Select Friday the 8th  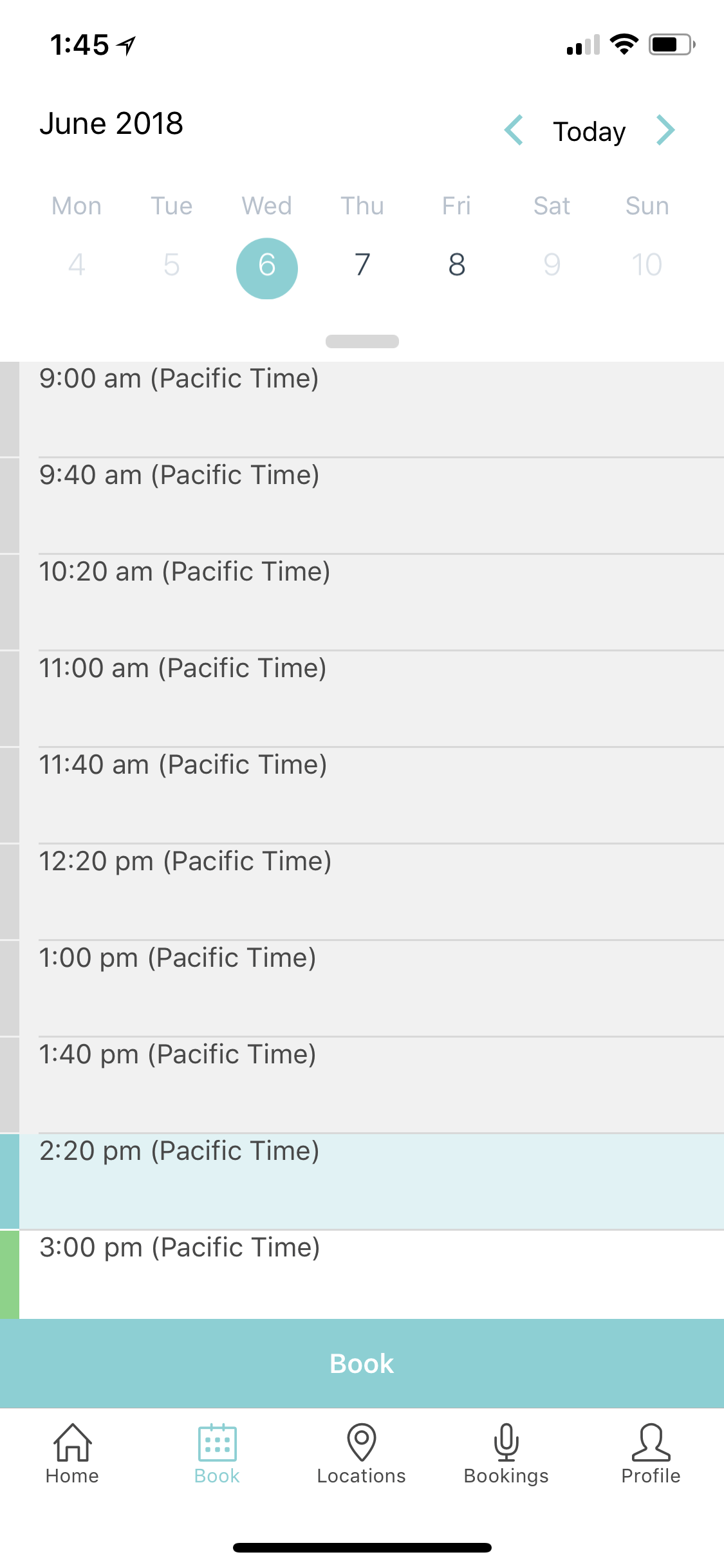coord(457,265)
